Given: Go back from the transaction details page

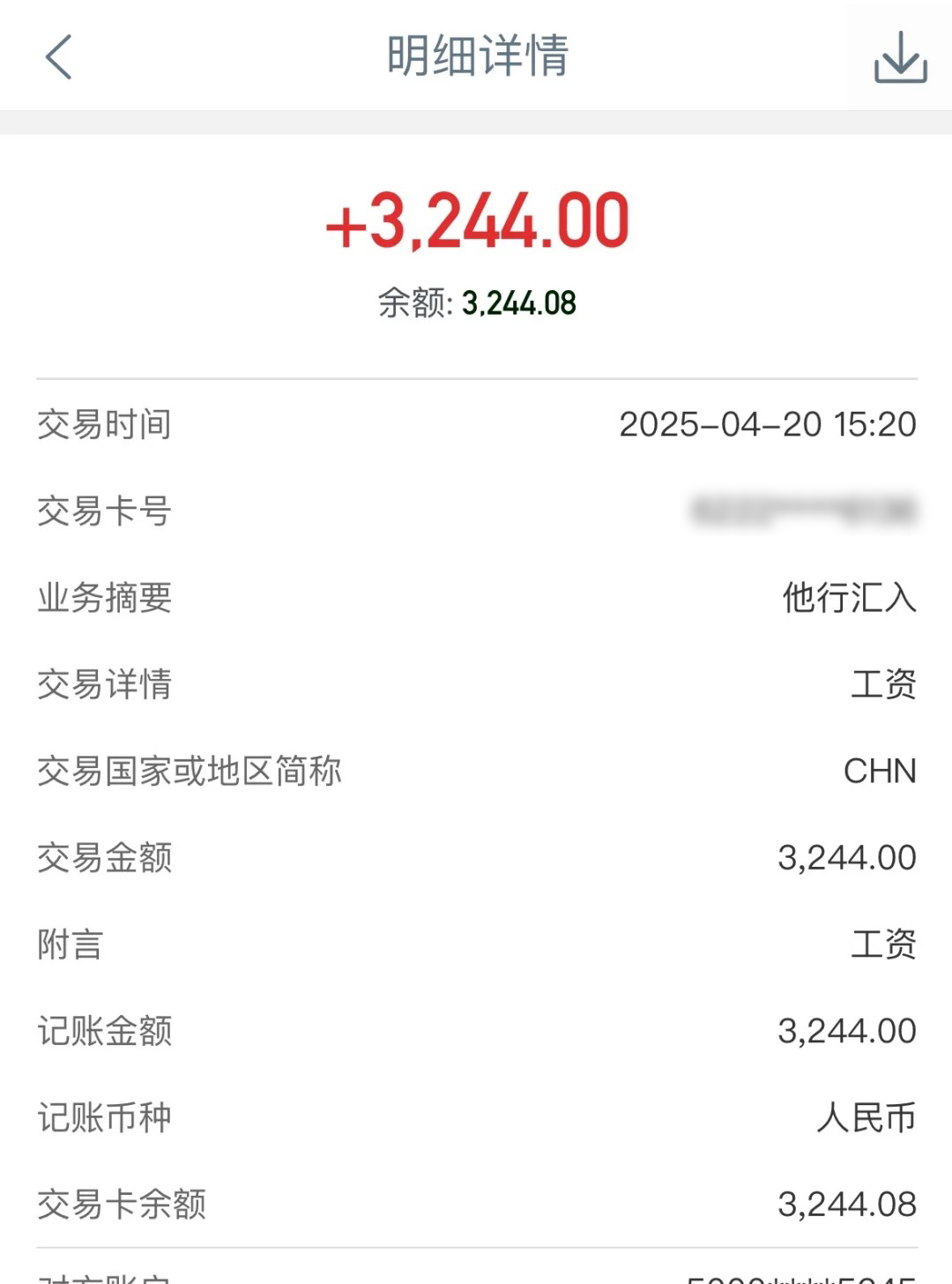Looking at the screenshot, I should 58,57.
